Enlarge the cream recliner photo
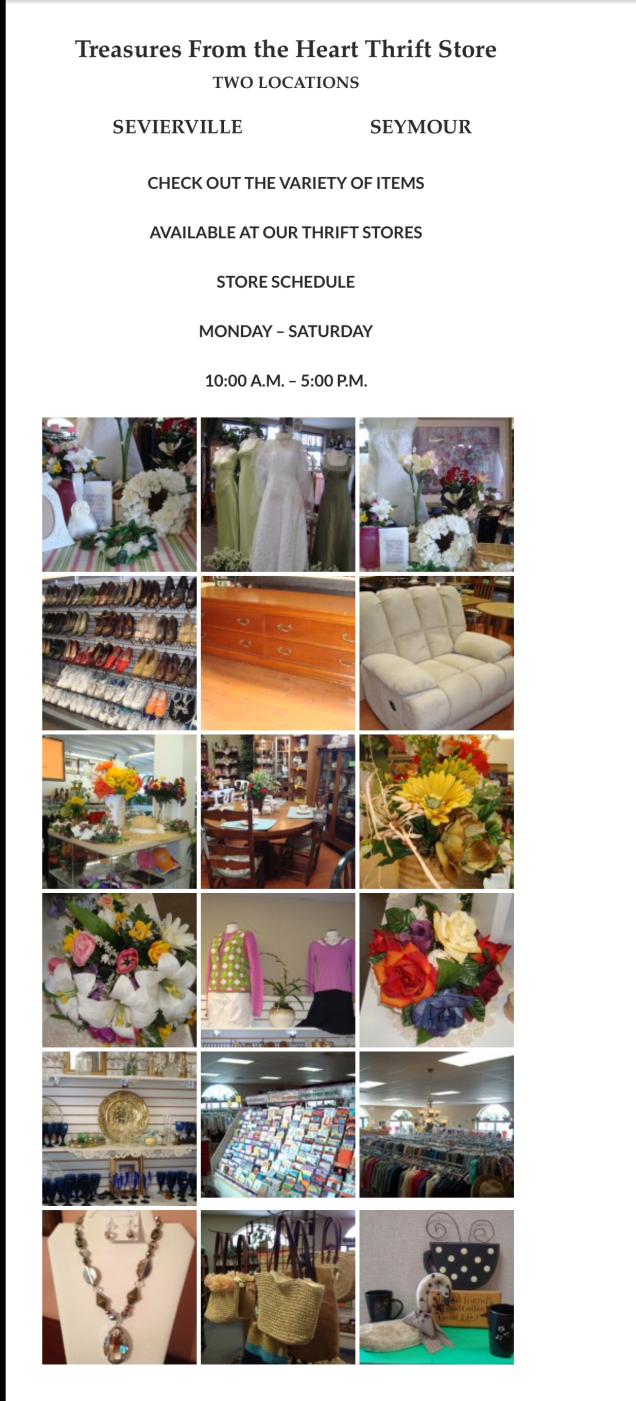The width and height of the screenshot is (636, 1401). click(436, 653)
